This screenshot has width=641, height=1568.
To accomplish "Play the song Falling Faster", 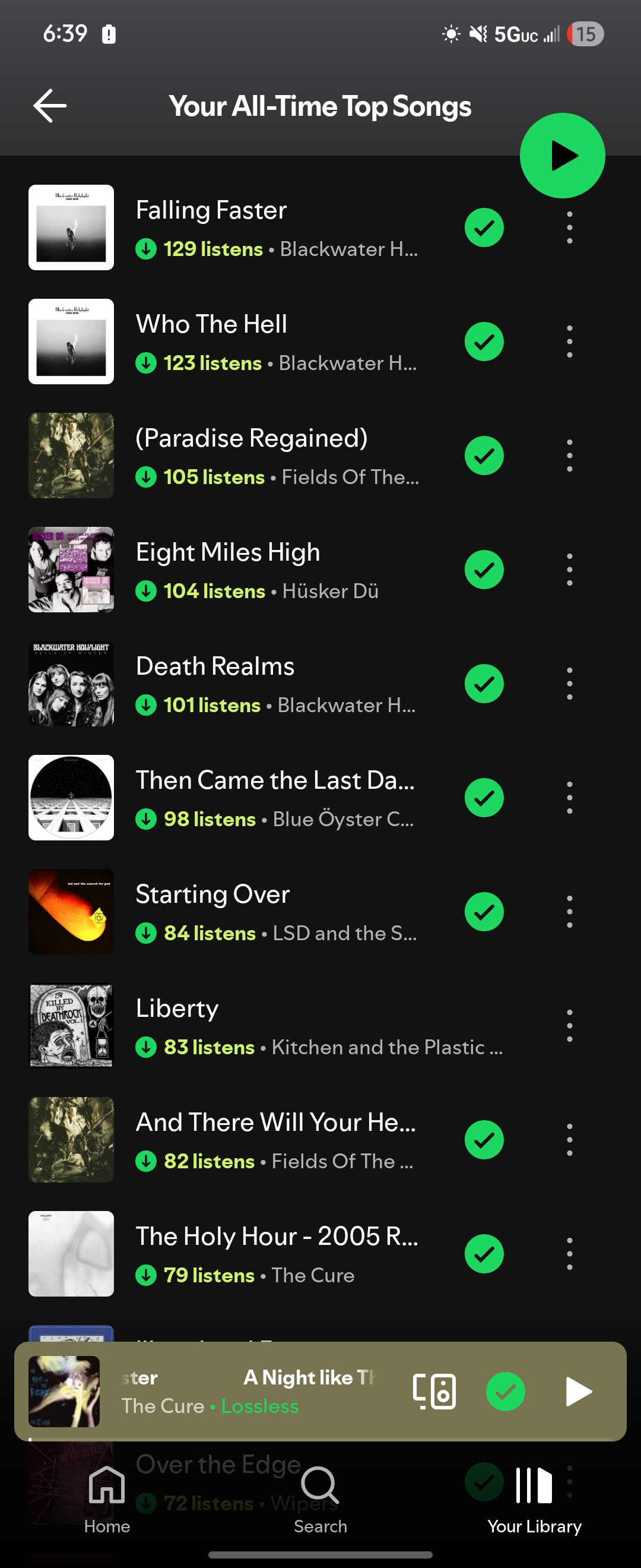I will point(242,227).
